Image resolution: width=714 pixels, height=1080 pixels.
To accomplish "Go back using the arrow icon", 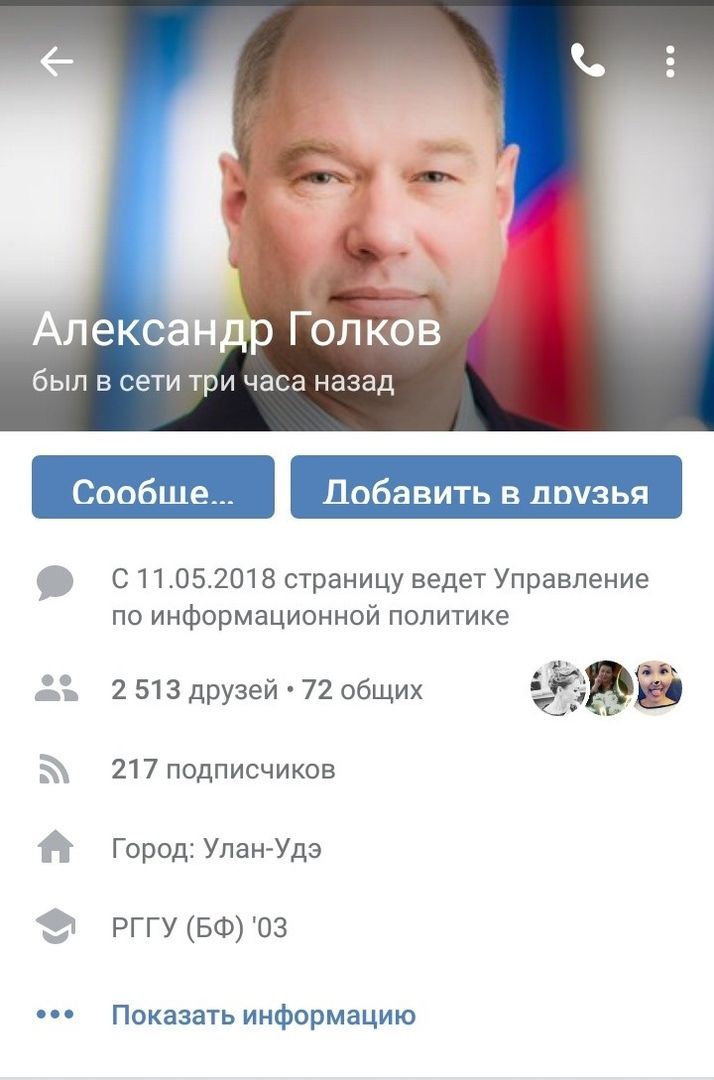I will coord(57,62).
